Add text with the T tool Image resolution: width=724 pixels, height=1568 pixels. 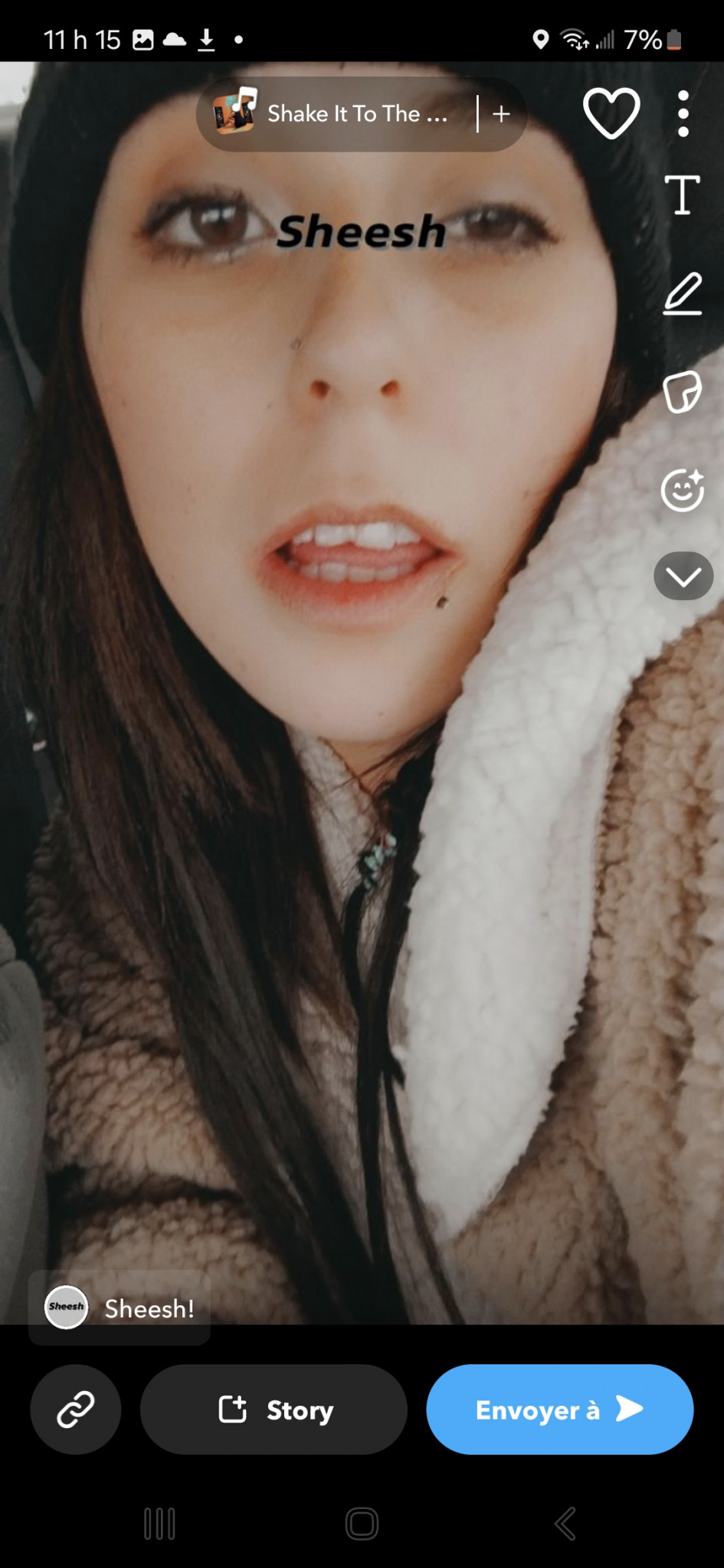pos(682,195)
